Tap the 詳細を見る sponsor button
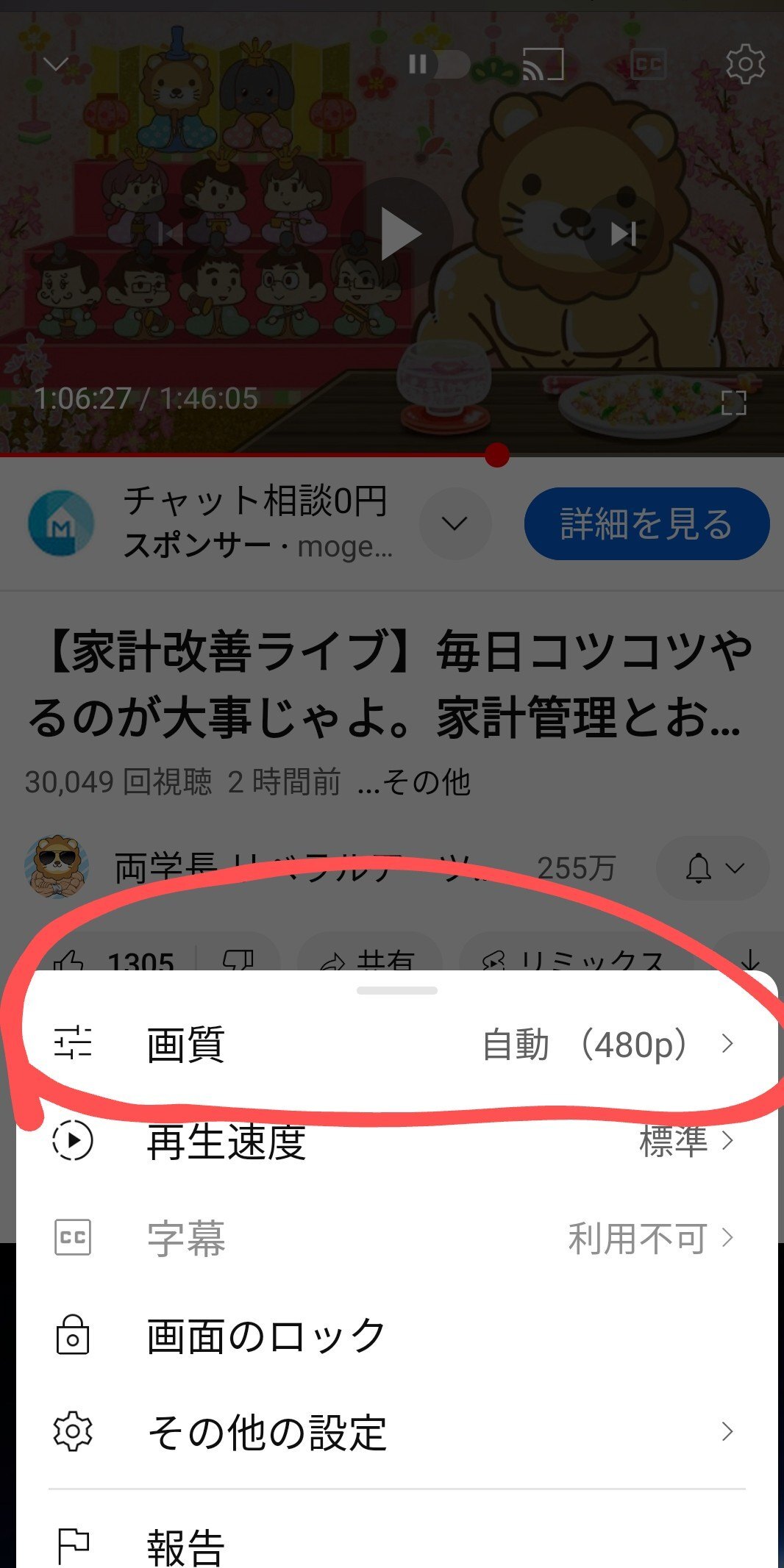Viewport: 784px width, 1568px height. [x=647, y=523]
